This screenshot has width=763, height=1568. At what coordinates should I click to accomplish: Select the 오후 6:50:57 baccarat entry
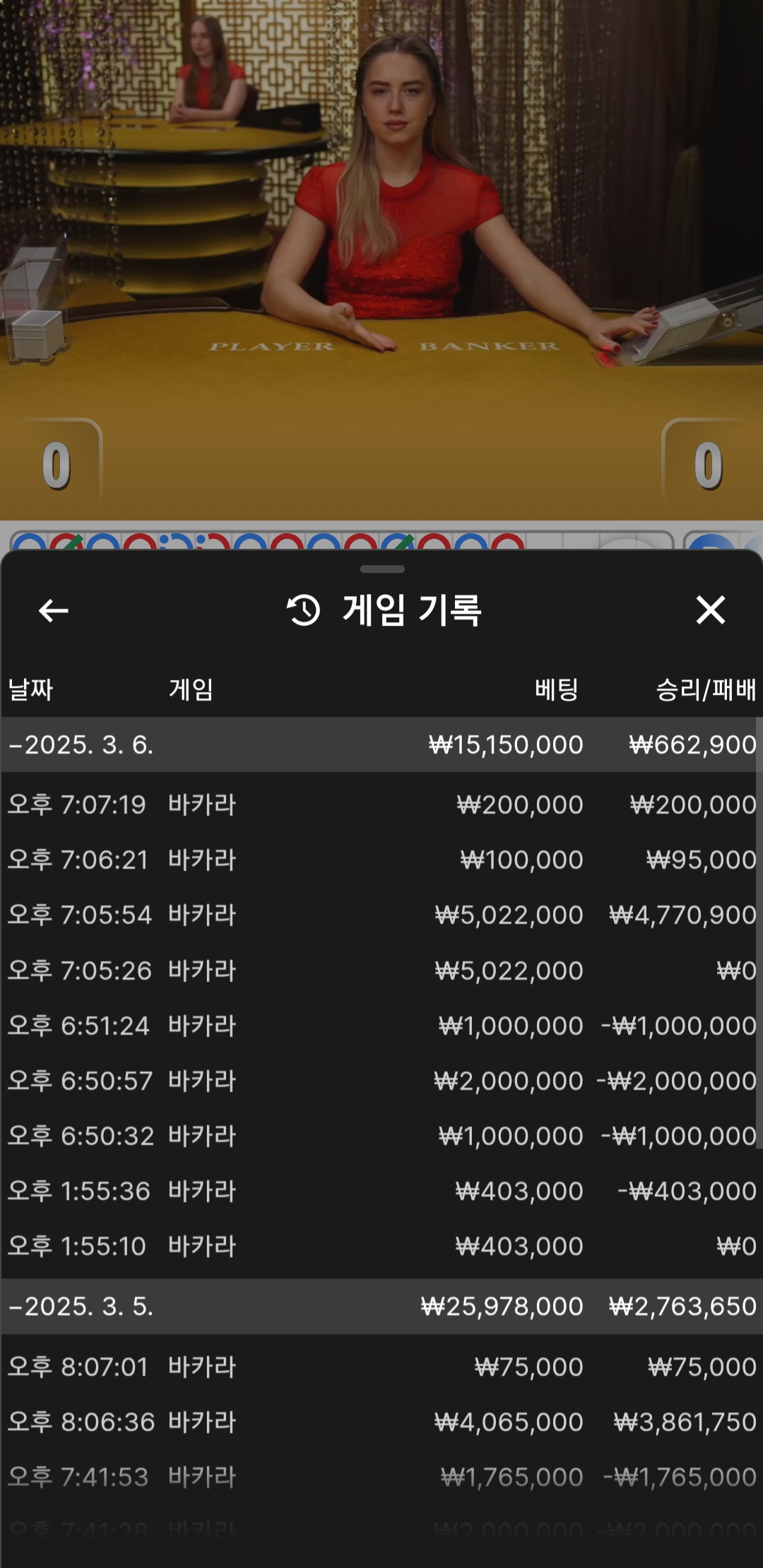(x=380, y=1081)
